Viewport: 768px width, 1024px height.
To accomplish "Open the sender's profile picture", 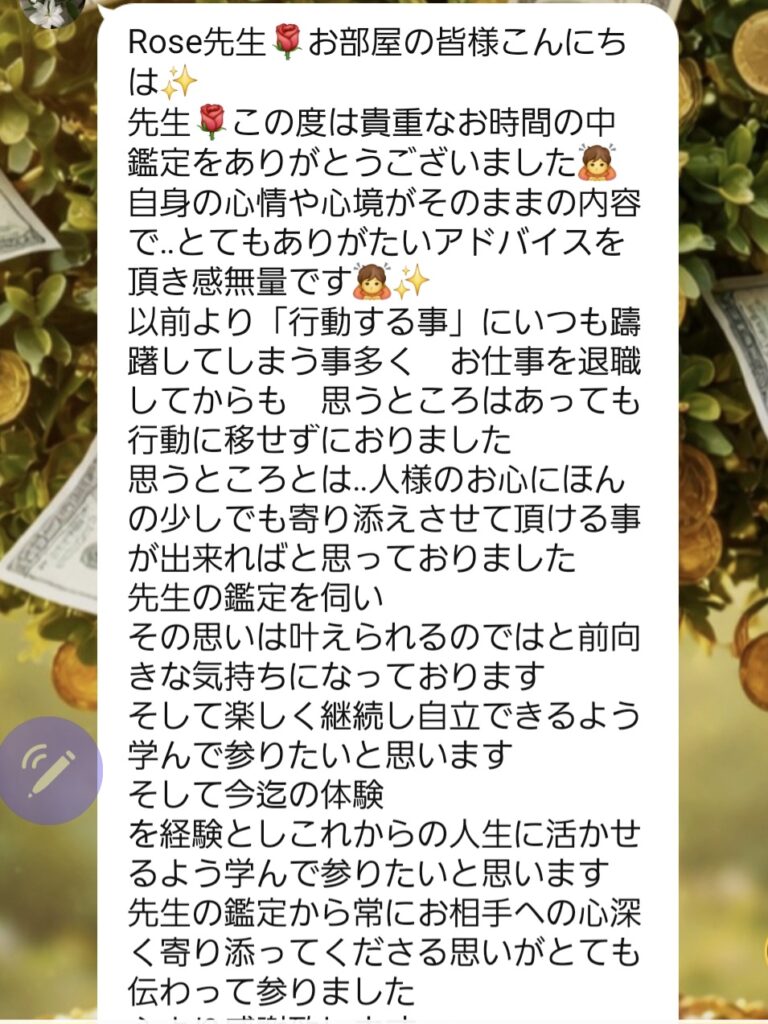I will pos(49,10).
